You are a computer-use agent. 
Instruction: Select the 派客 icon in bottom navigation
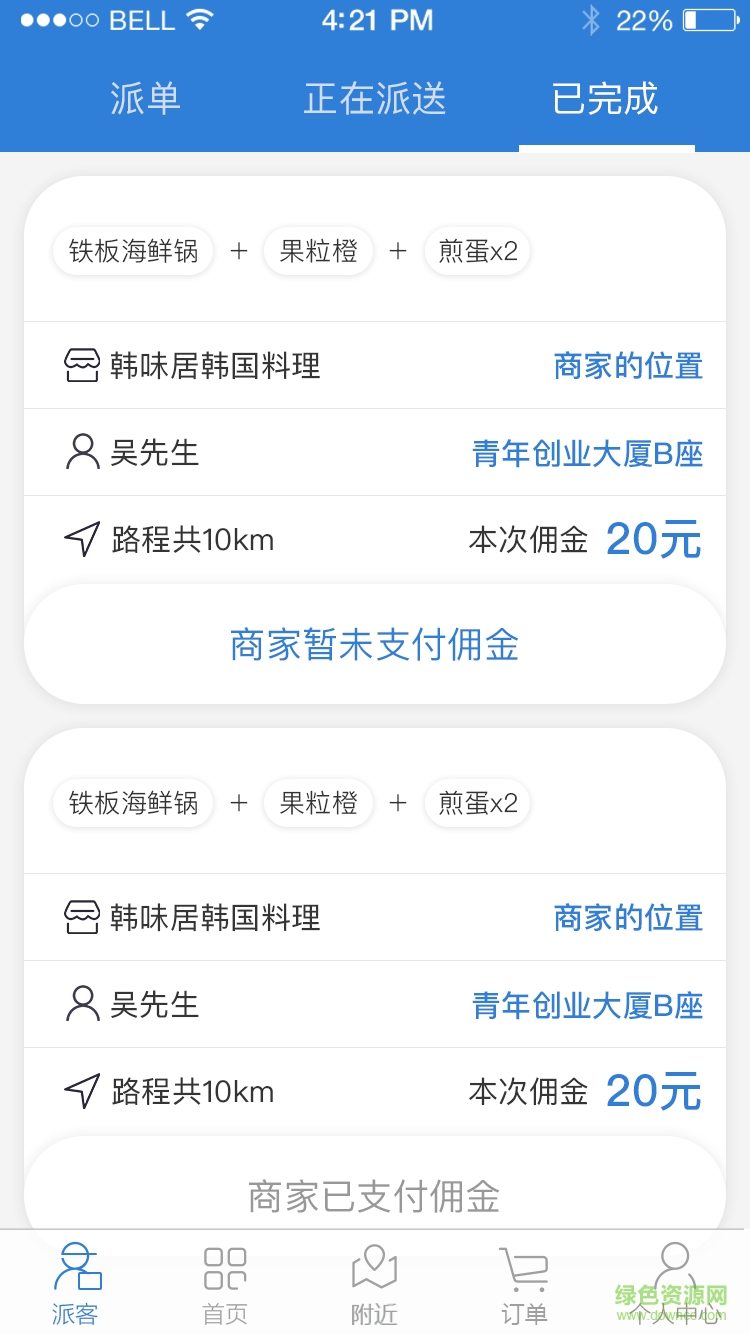(x=75, y=1267)
